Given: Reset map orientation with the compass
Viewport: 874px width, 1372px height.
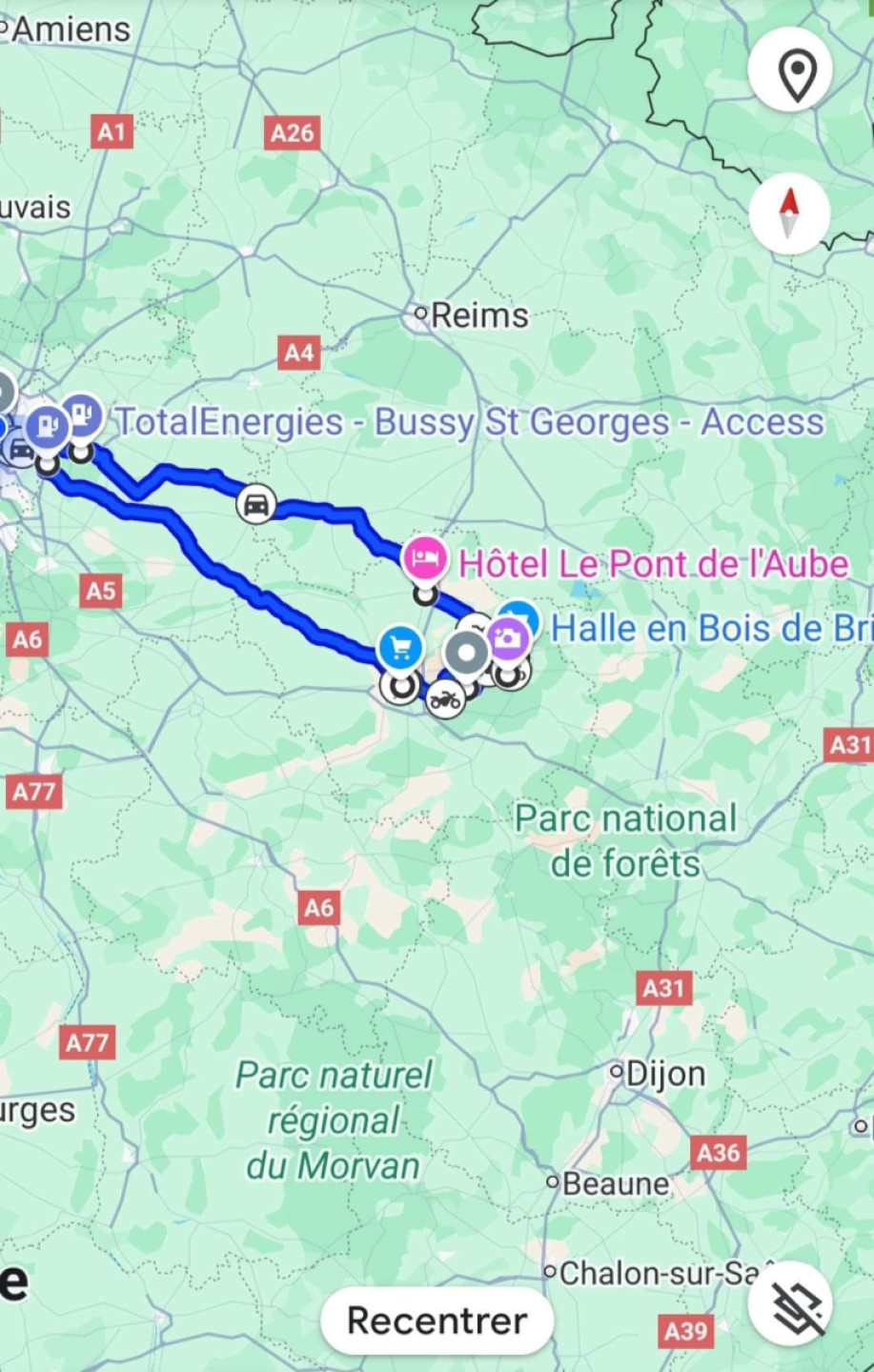Looking at the screenshot, I should (x=789, y=212).
